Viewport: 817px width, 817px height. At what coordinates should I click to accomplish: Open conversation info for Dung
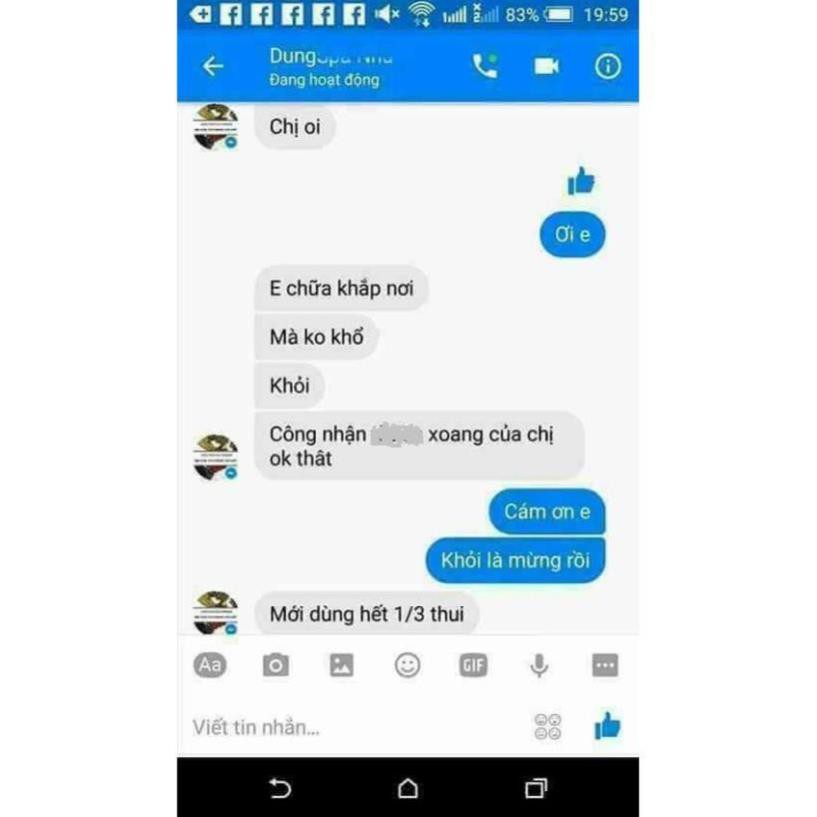coord(607,66)
